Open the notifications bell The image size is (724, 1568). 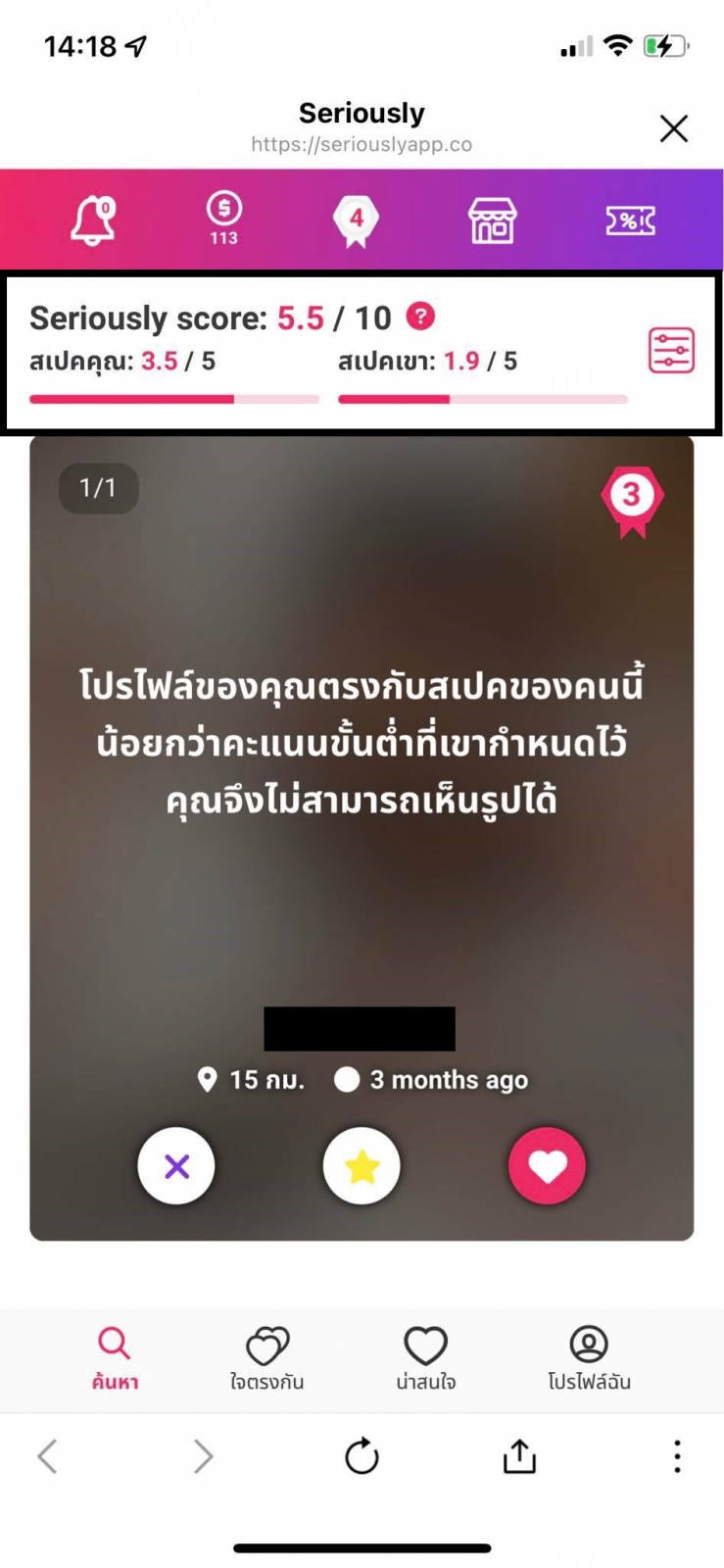coord(93,220)
